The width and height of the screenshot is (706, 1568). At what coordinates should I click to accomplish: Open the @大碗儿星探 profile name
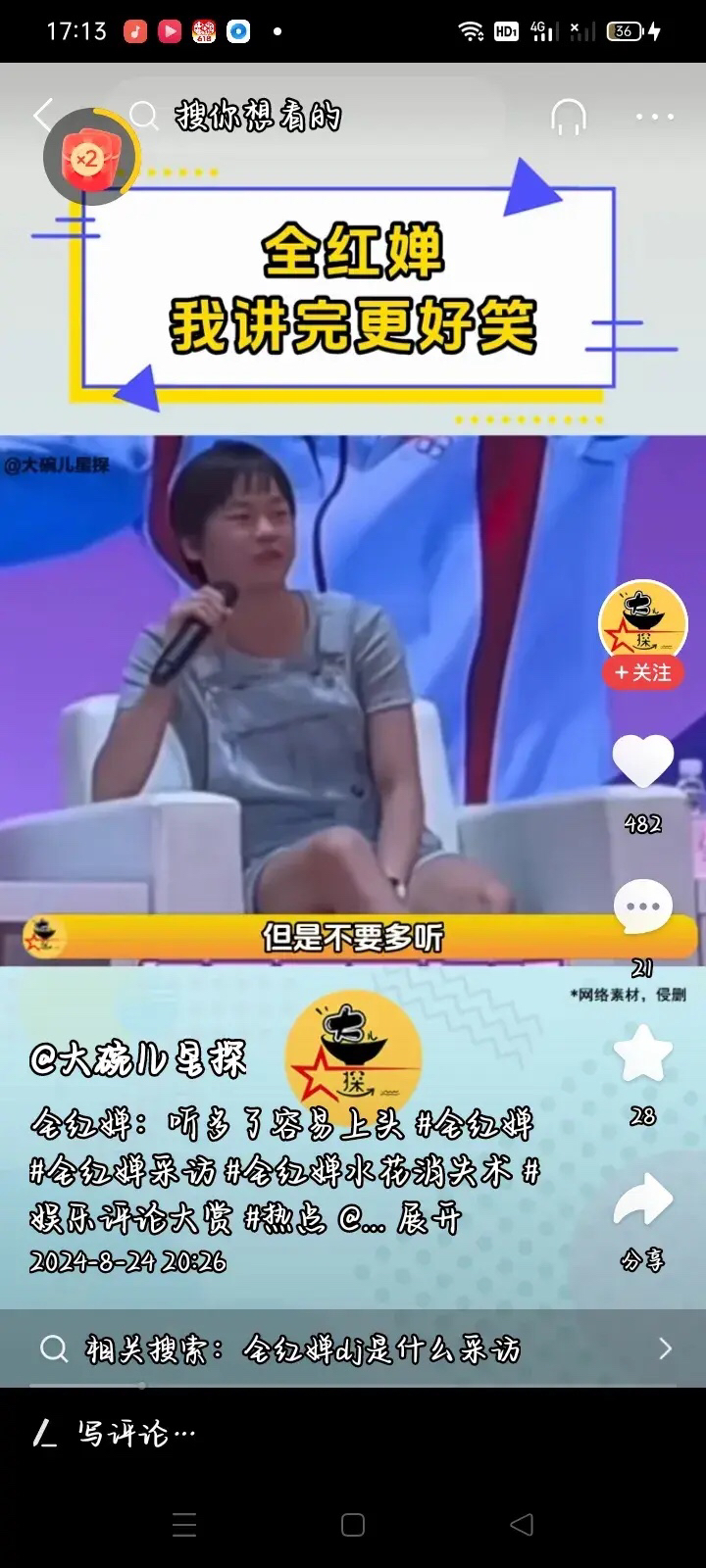click(x=139, y=1059)
